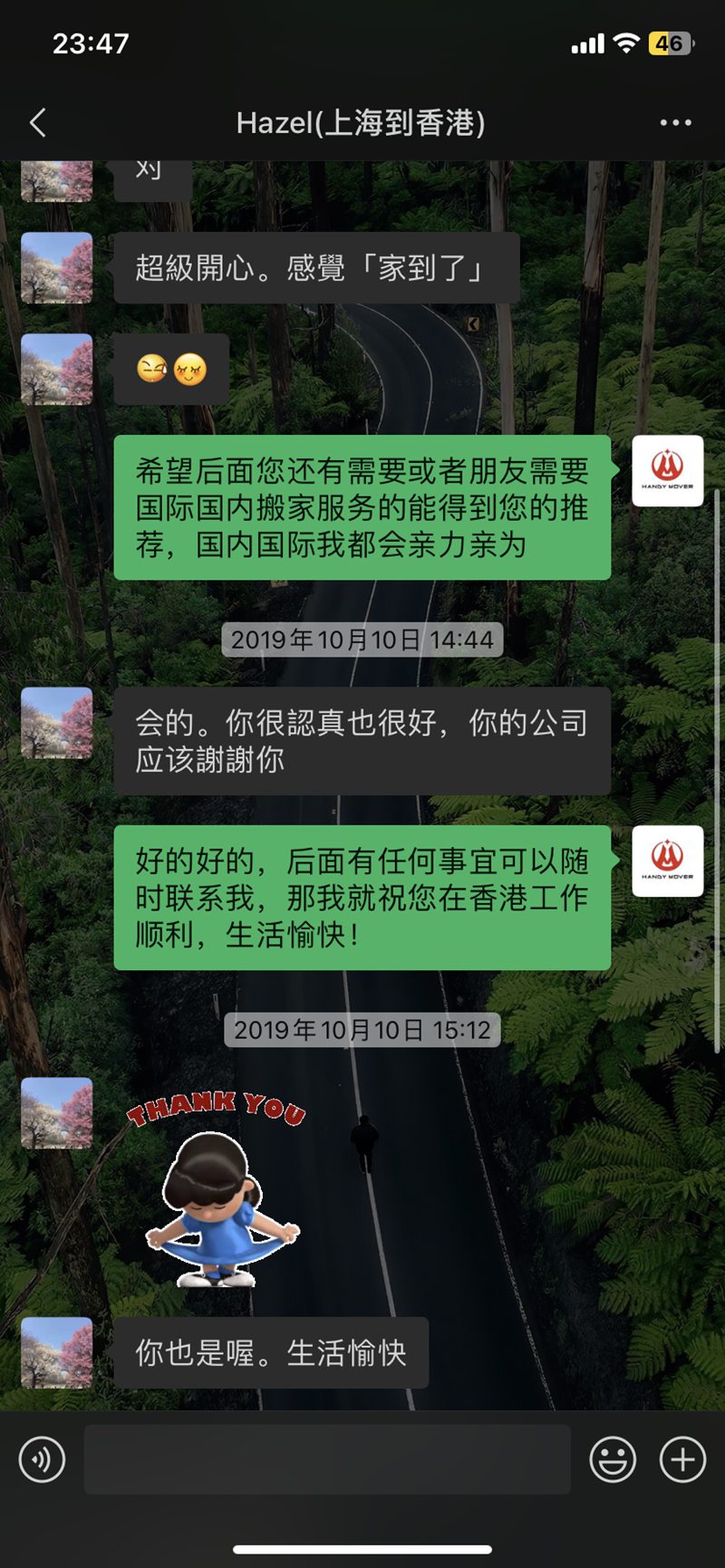Image resolution: width=725 pixels, height=1568 pixels.
Task: Open the chat info overflow menu
Action: pos(675,123)
